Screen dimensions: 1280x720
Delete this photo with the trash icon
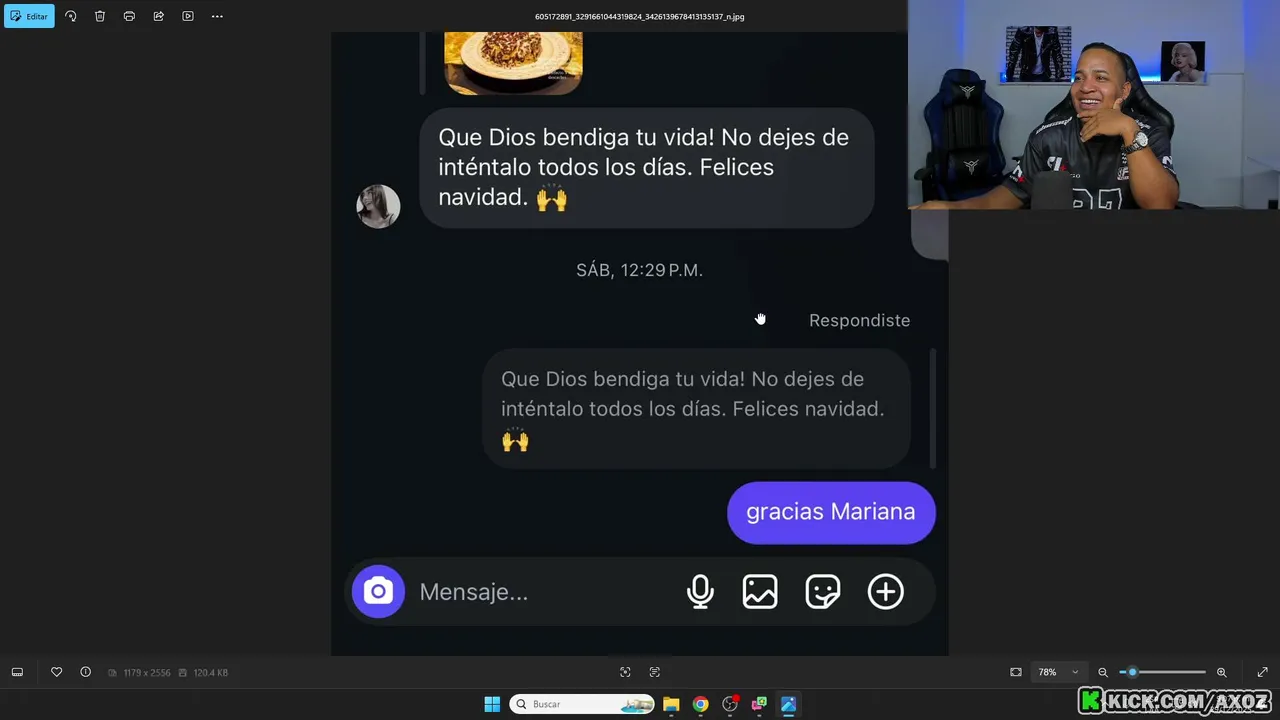100,16
